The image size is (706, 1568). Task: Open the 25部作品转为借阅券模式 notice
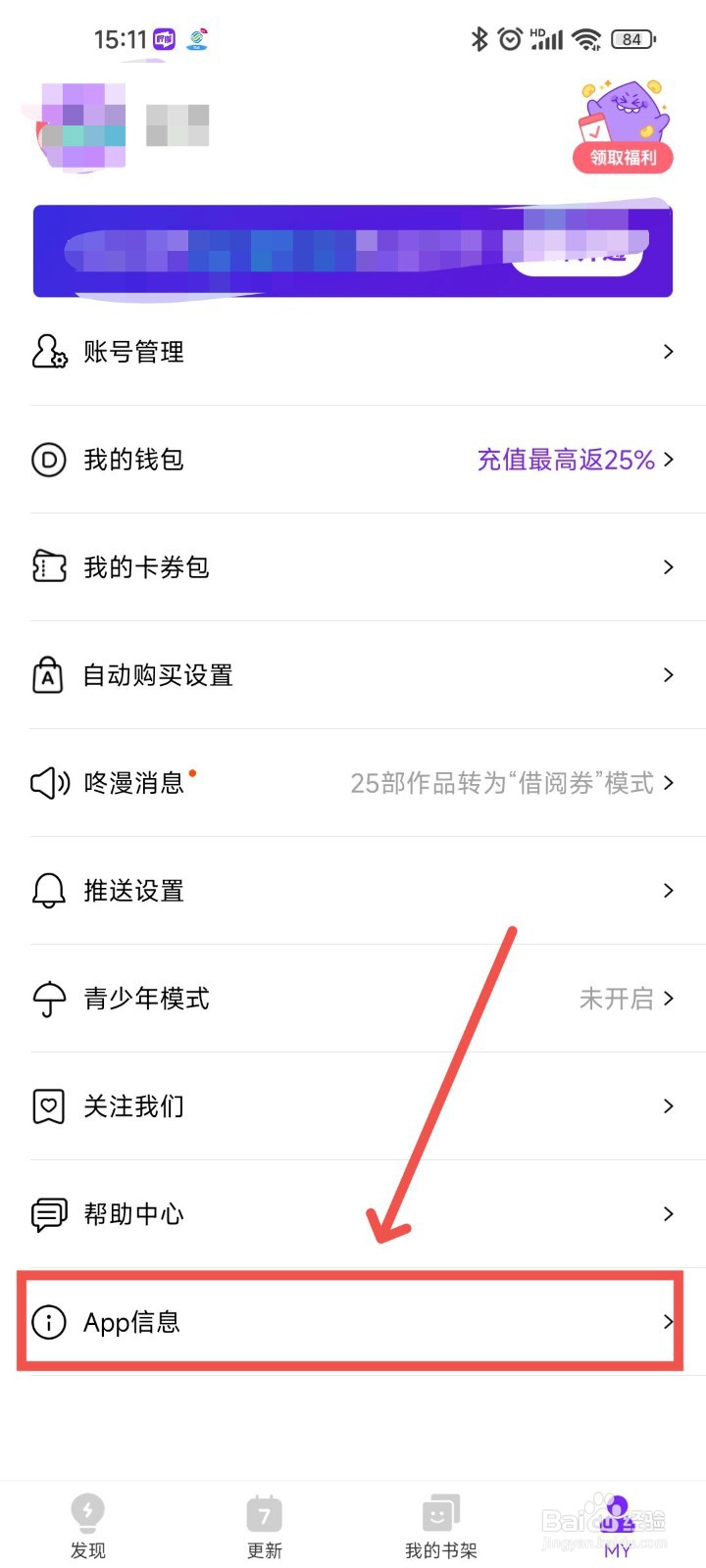pyautogui.click(x=503, y=783)
